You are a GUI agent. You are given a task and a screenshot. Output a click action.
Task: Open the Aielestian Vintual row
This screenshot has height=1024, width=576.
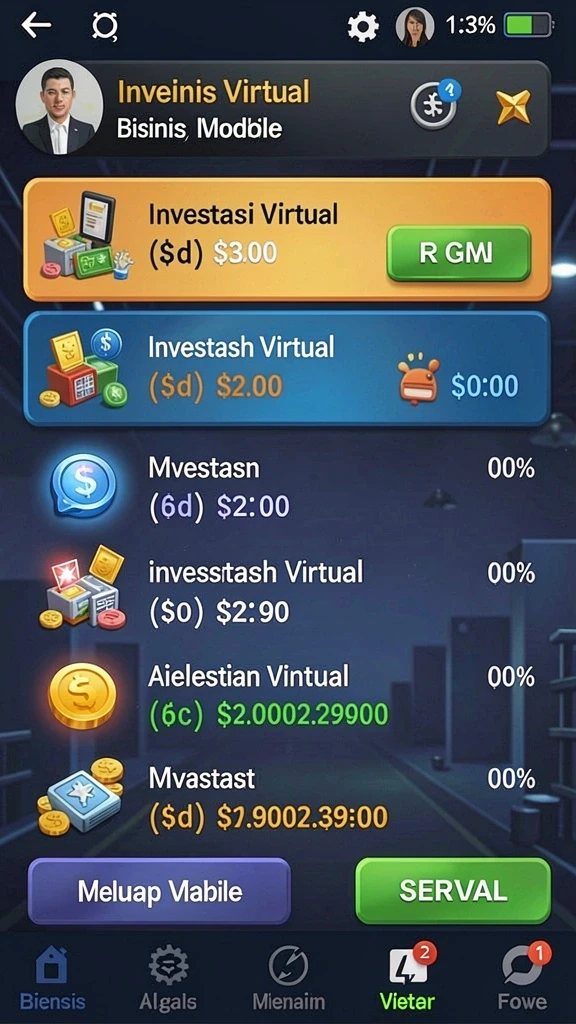click(x=288, y=694)
